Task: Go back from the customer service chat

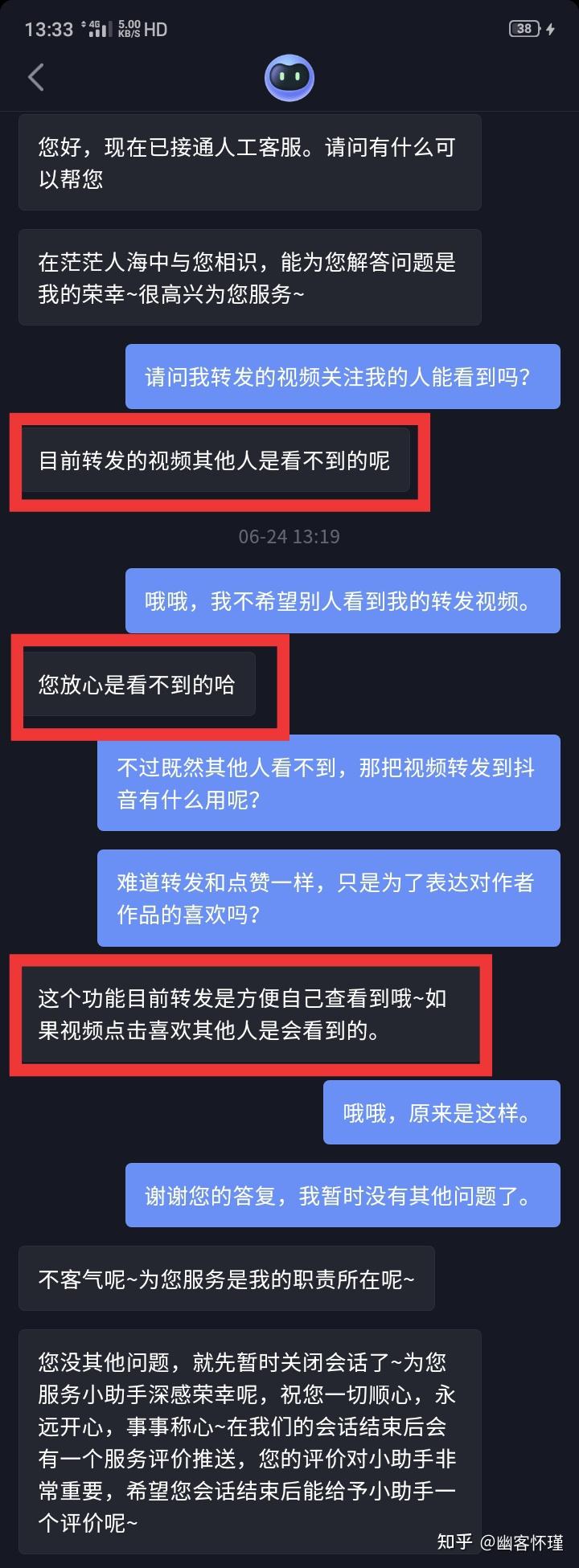Action: click(x=36, y=77)
